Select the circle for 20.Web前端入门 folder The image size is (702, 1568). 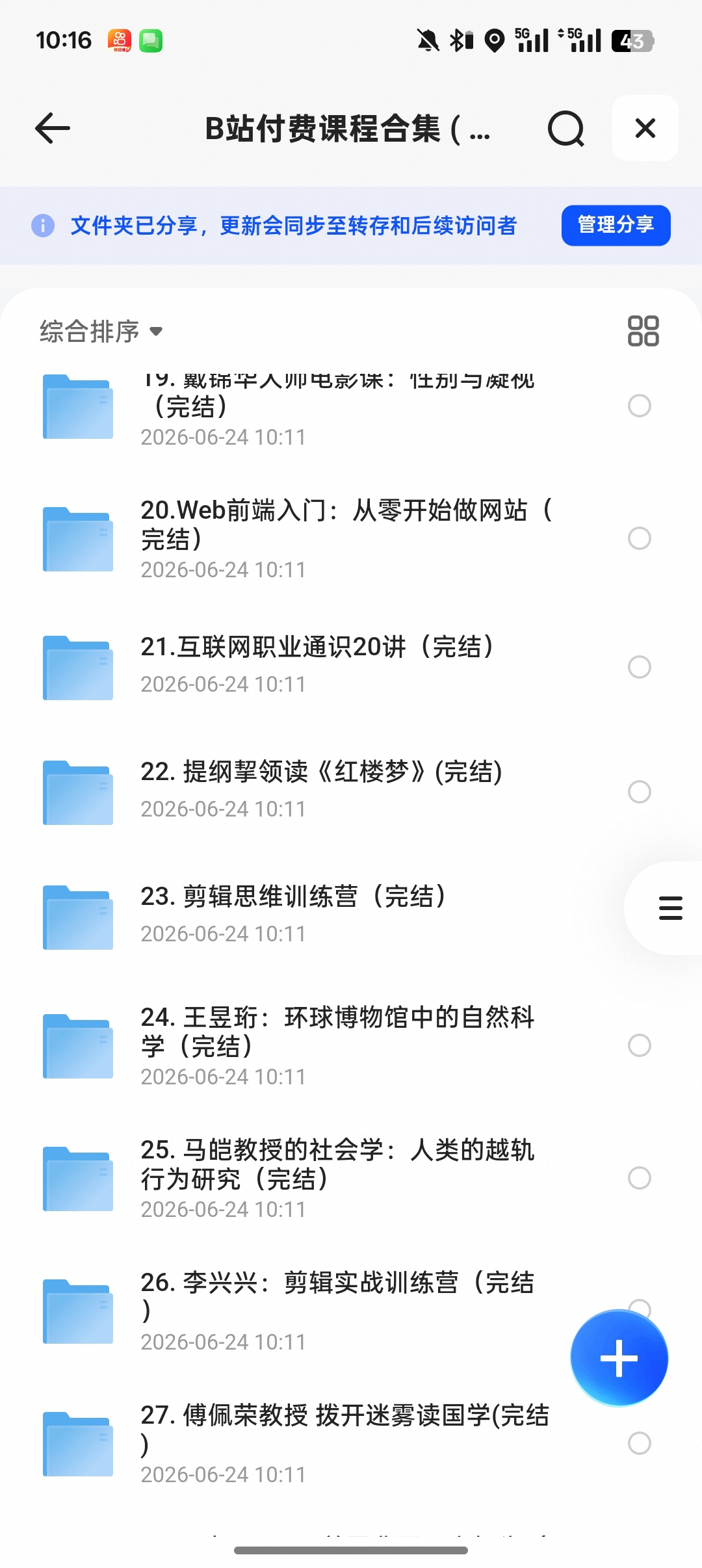tap(640, 538)
